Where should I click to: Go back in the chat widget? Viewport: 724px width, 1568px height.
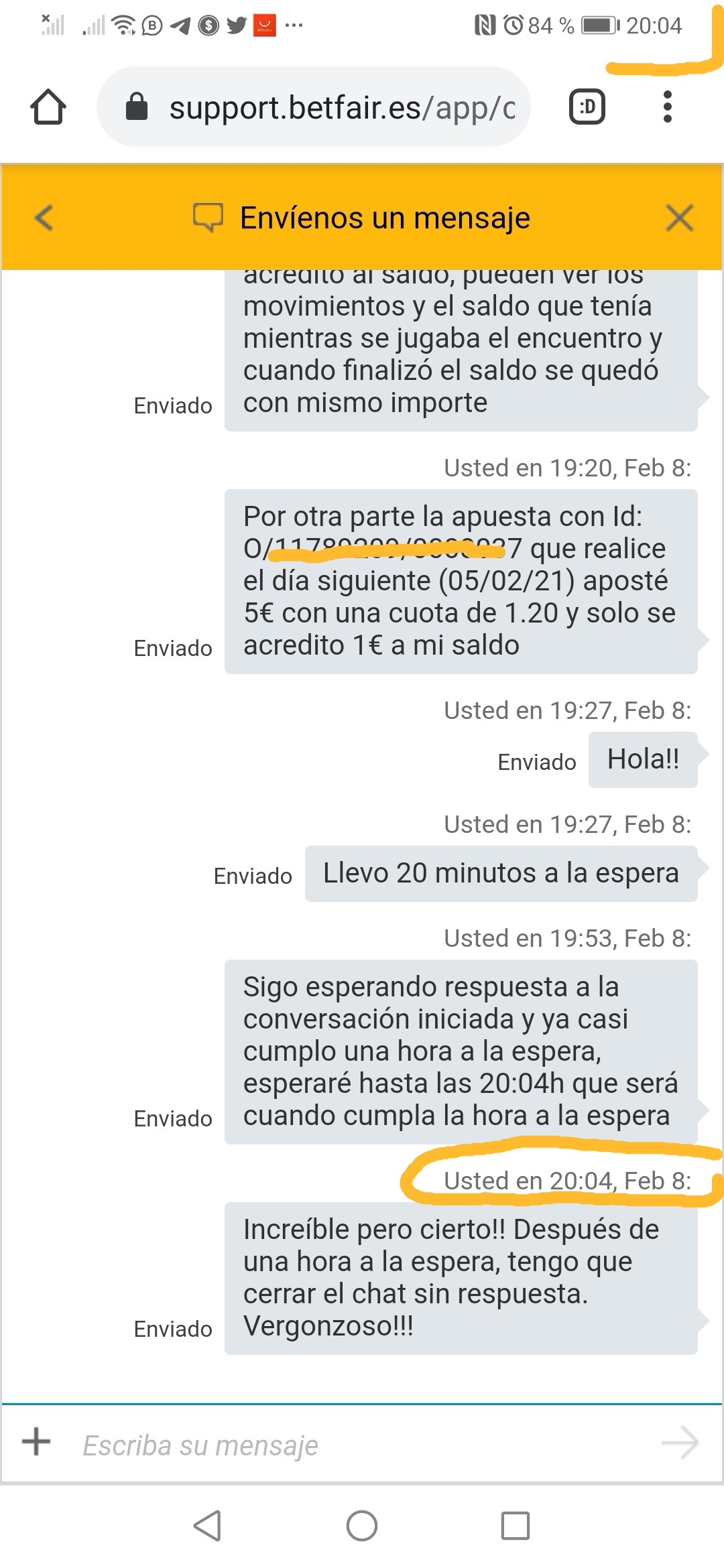click(44, 218)
